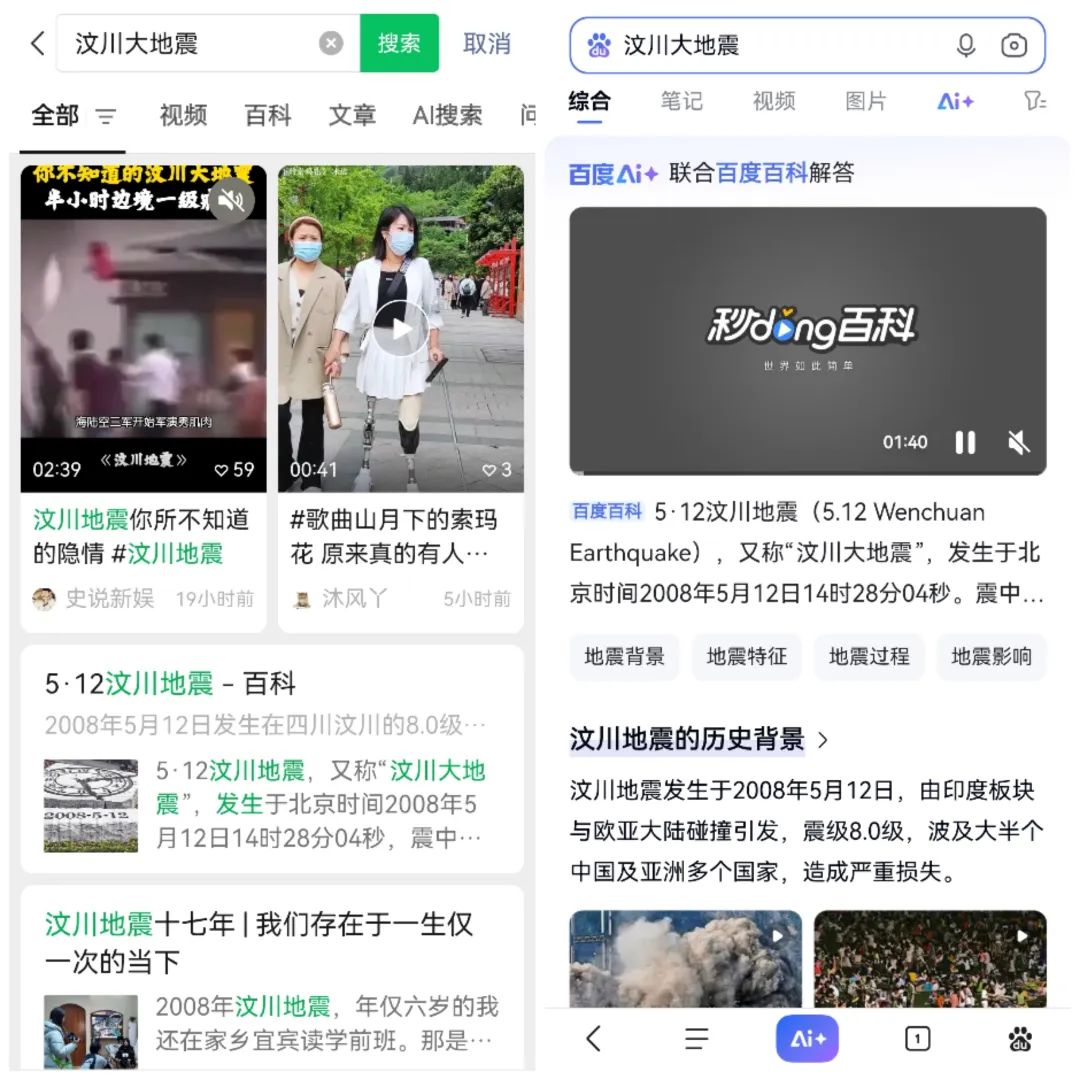Viewport: 1080px width, 1080px height.
Task: Open the AI搜索 tab
Action: point(447,115)
